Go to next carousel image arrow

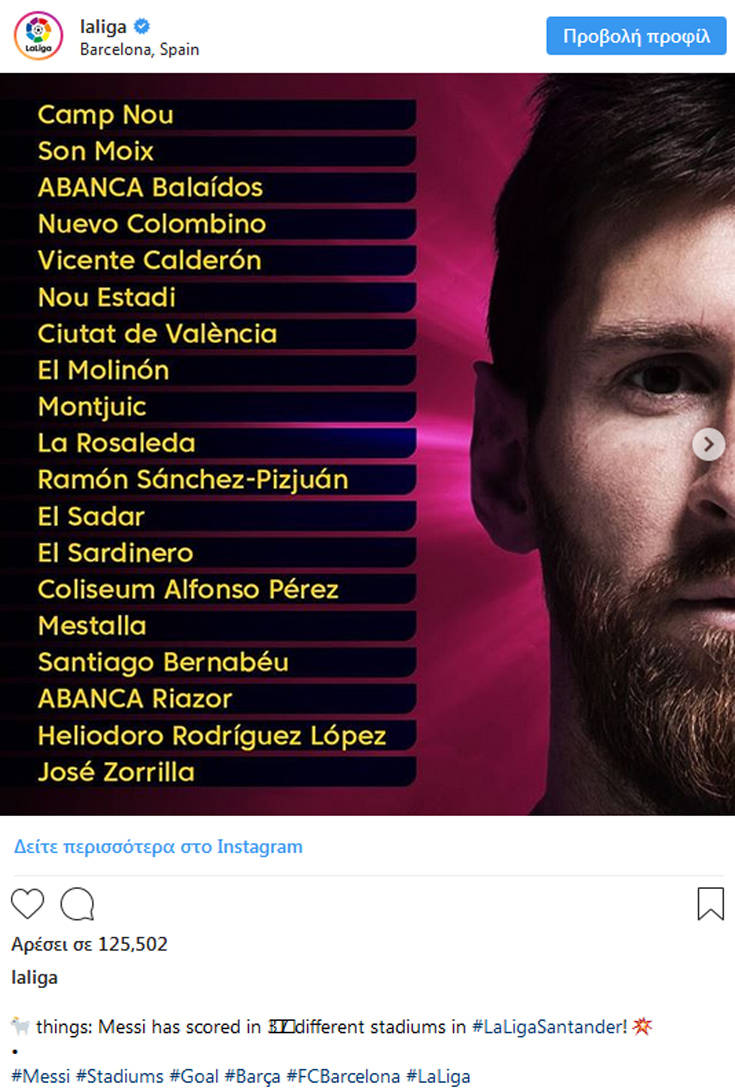click(708, 444)
